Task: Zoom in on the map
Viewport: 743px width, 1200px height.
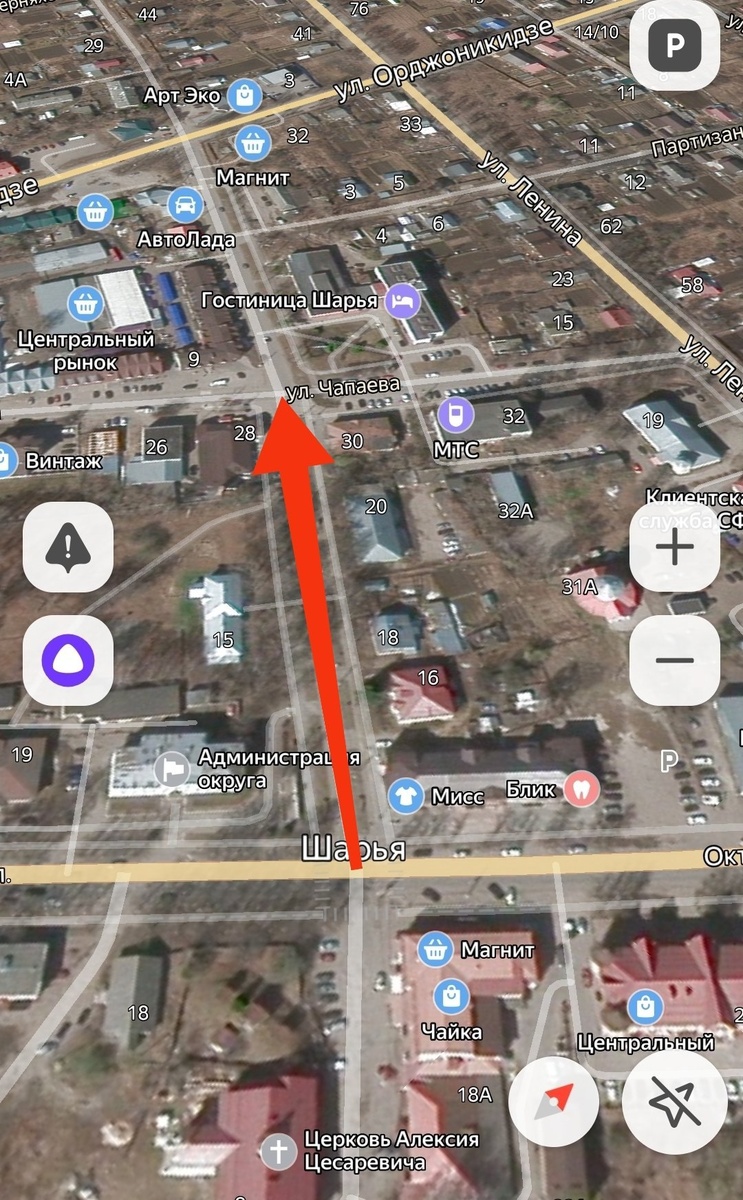Action: tap(675, 546)
